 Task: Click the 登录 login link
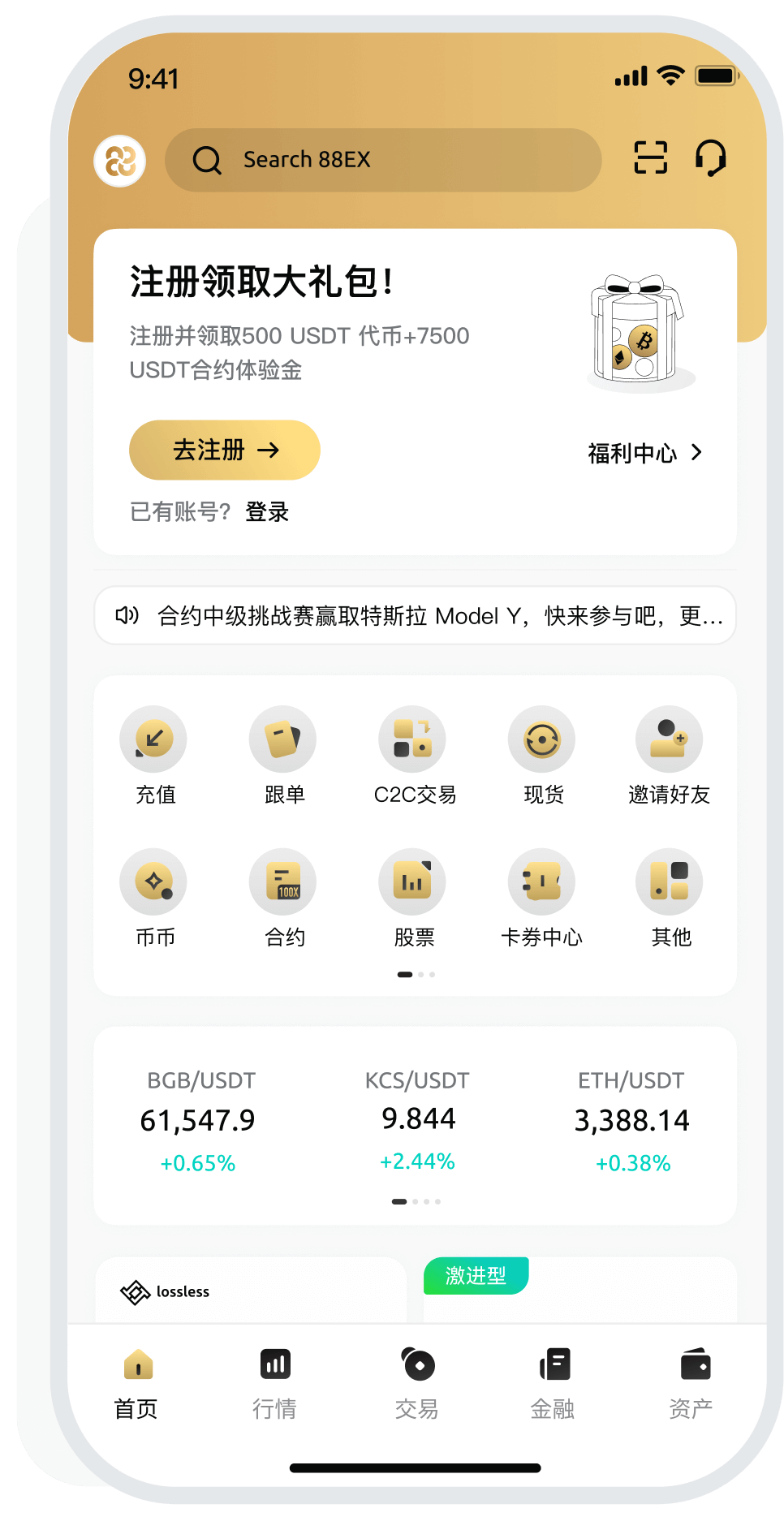268,512
